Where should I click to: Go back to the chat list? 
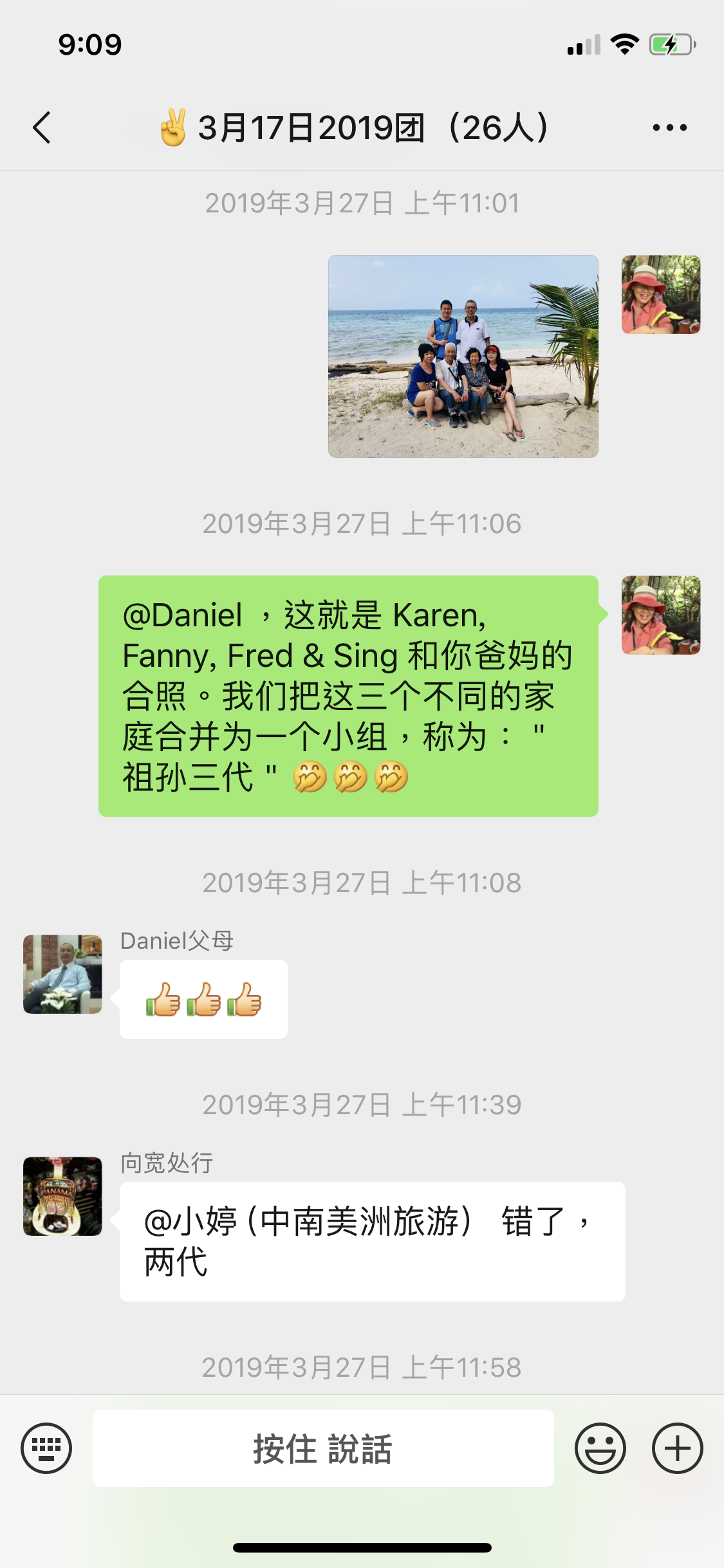pyautogui.click(x=42, y=127)
